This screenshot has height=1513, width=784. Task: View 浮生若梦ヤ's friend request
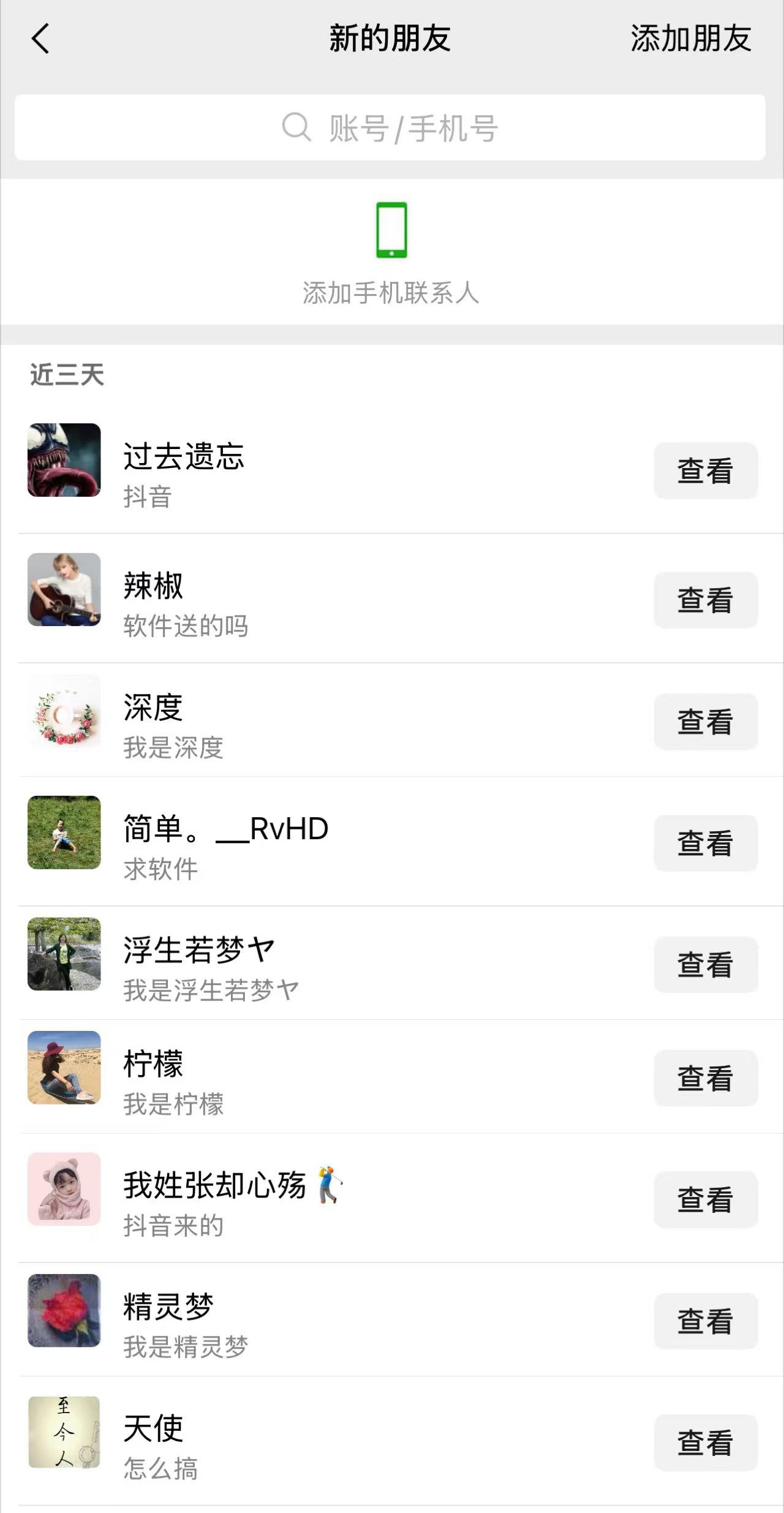(x=705, y=964)
